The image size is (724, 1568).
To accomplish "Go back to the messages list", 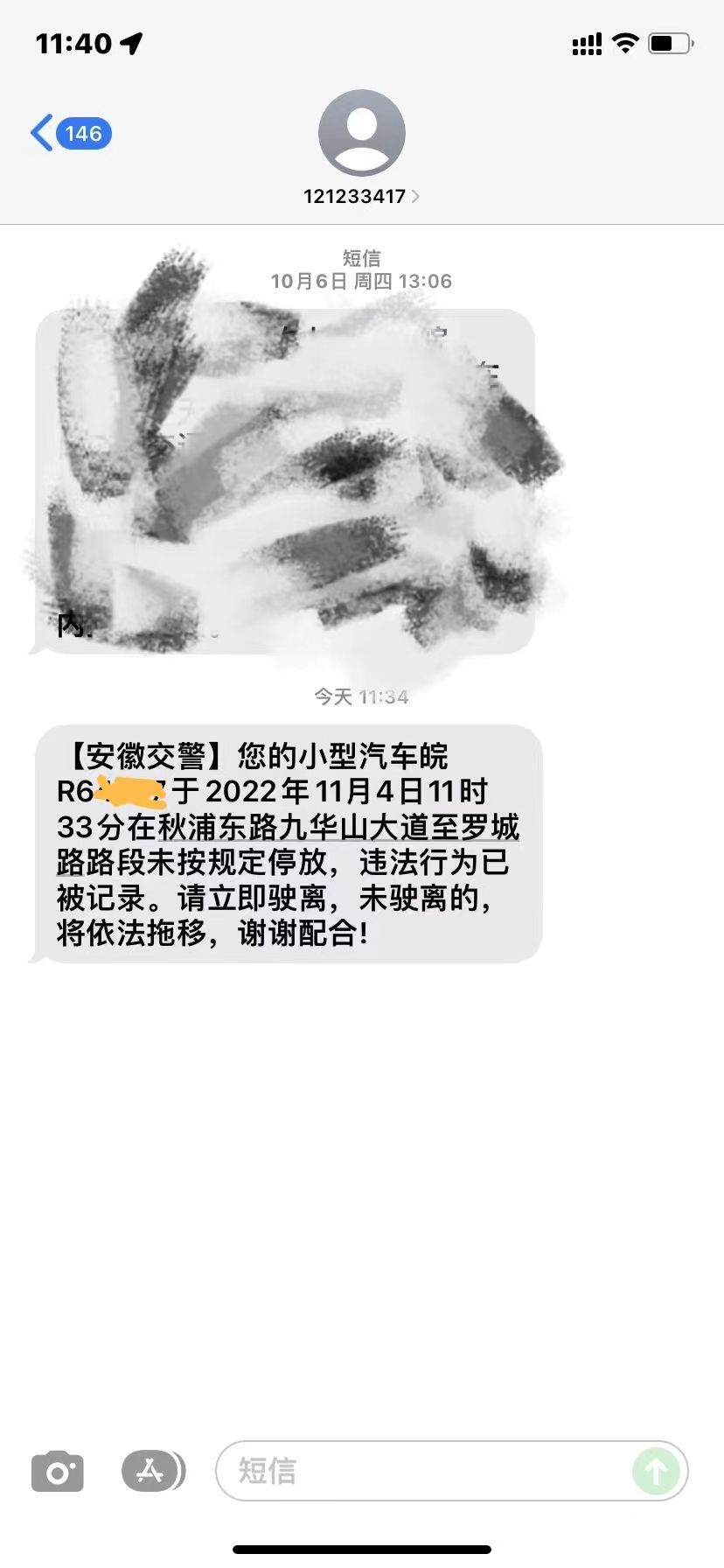I will click(x=70, y=134).
